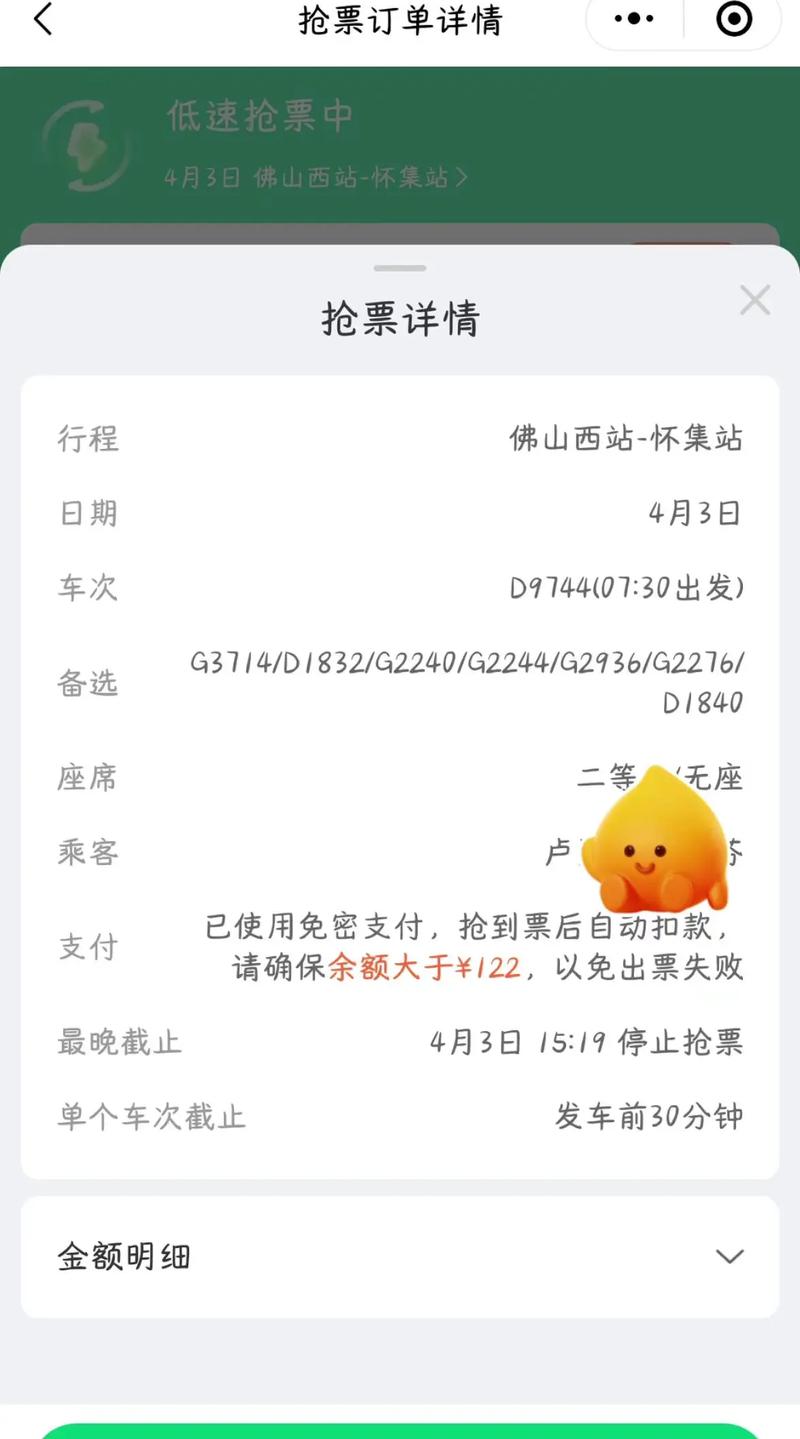Tap the green button at the bottom
Screen dimensions: 800x1439
pos(400,1431)
